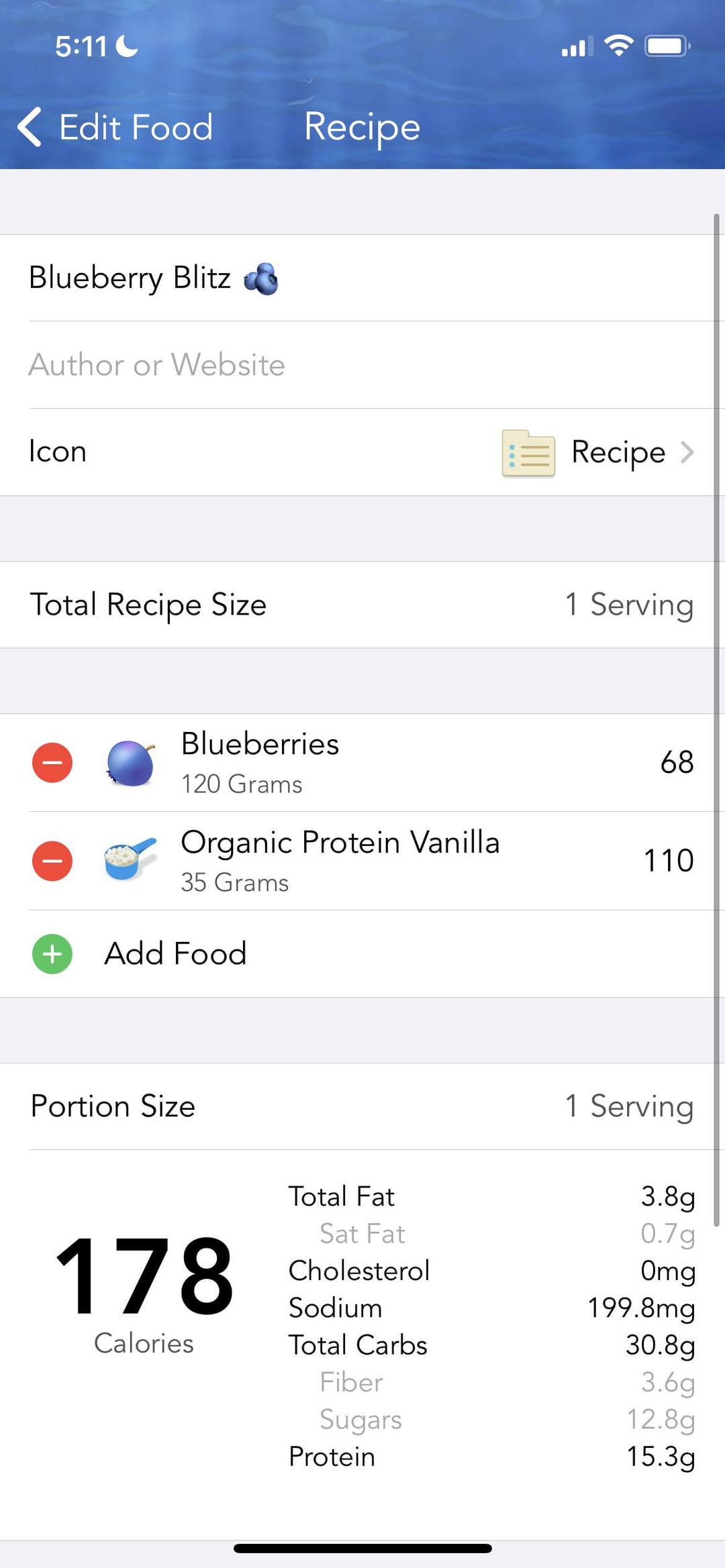Viewport: 725px width, 1568px height.
Task: Remove Organic Protein Vanilla with red minus
Action: pyautogui.click(x=52, y=861)
